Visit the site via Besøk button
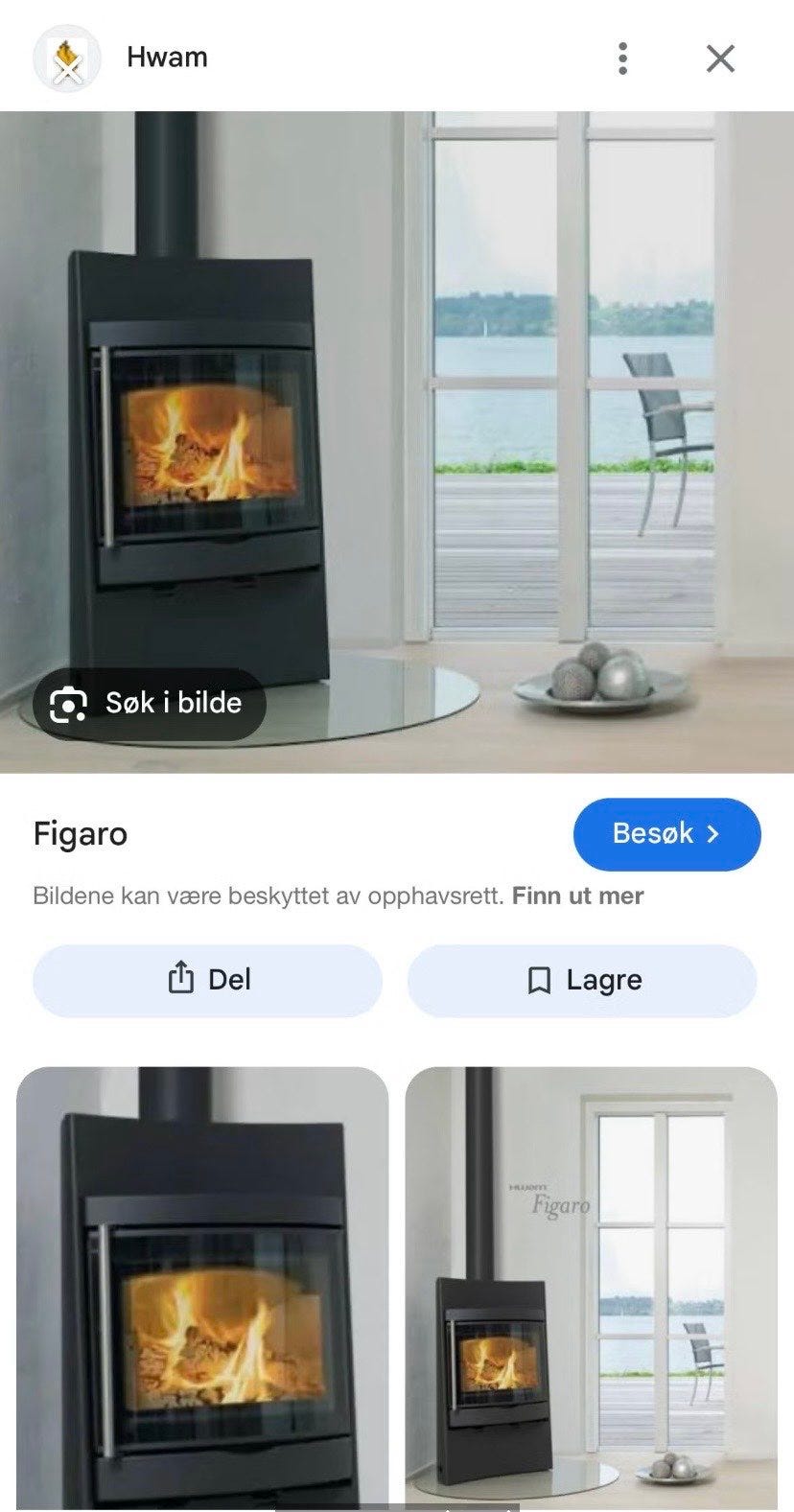 click(x=666, y=834)
